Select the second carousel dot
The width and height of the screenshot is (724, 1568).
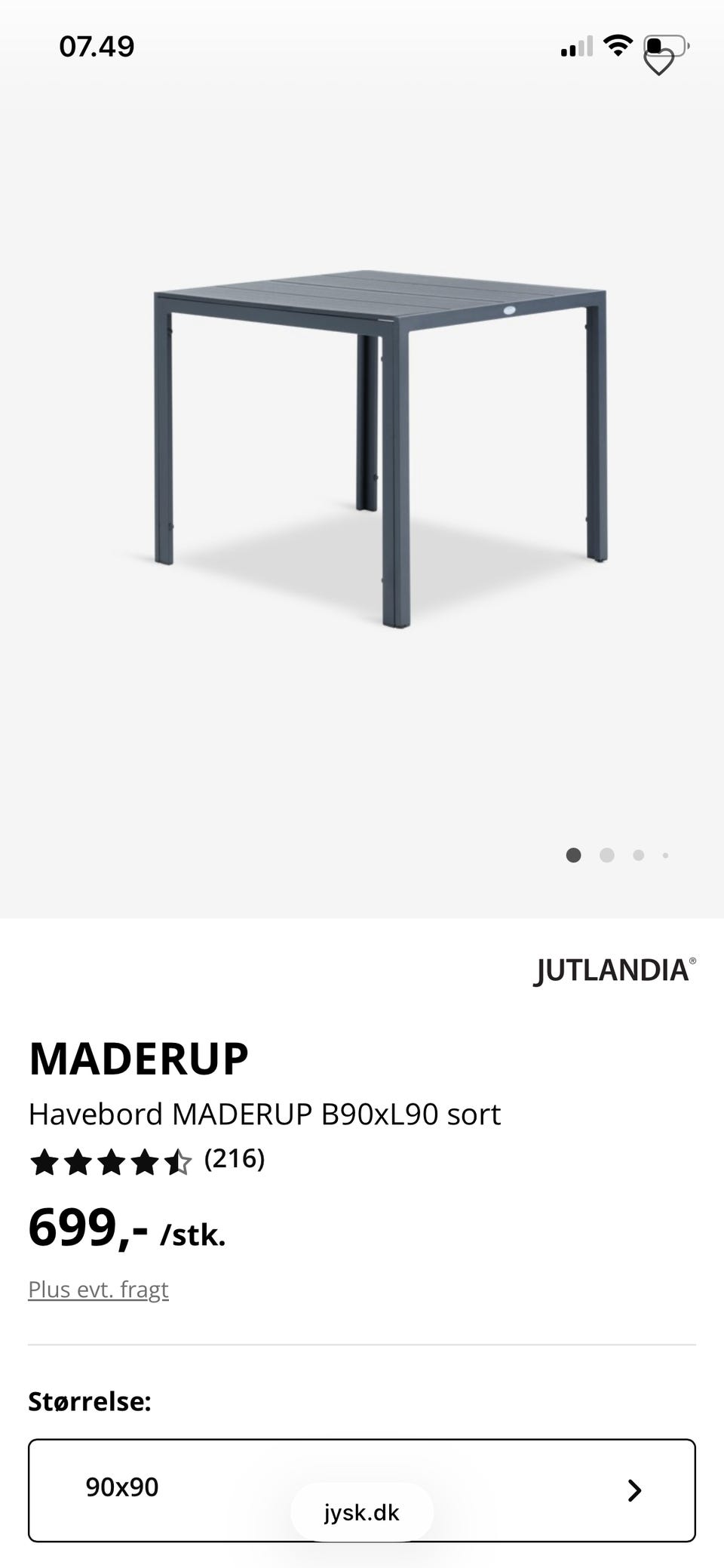606,855
